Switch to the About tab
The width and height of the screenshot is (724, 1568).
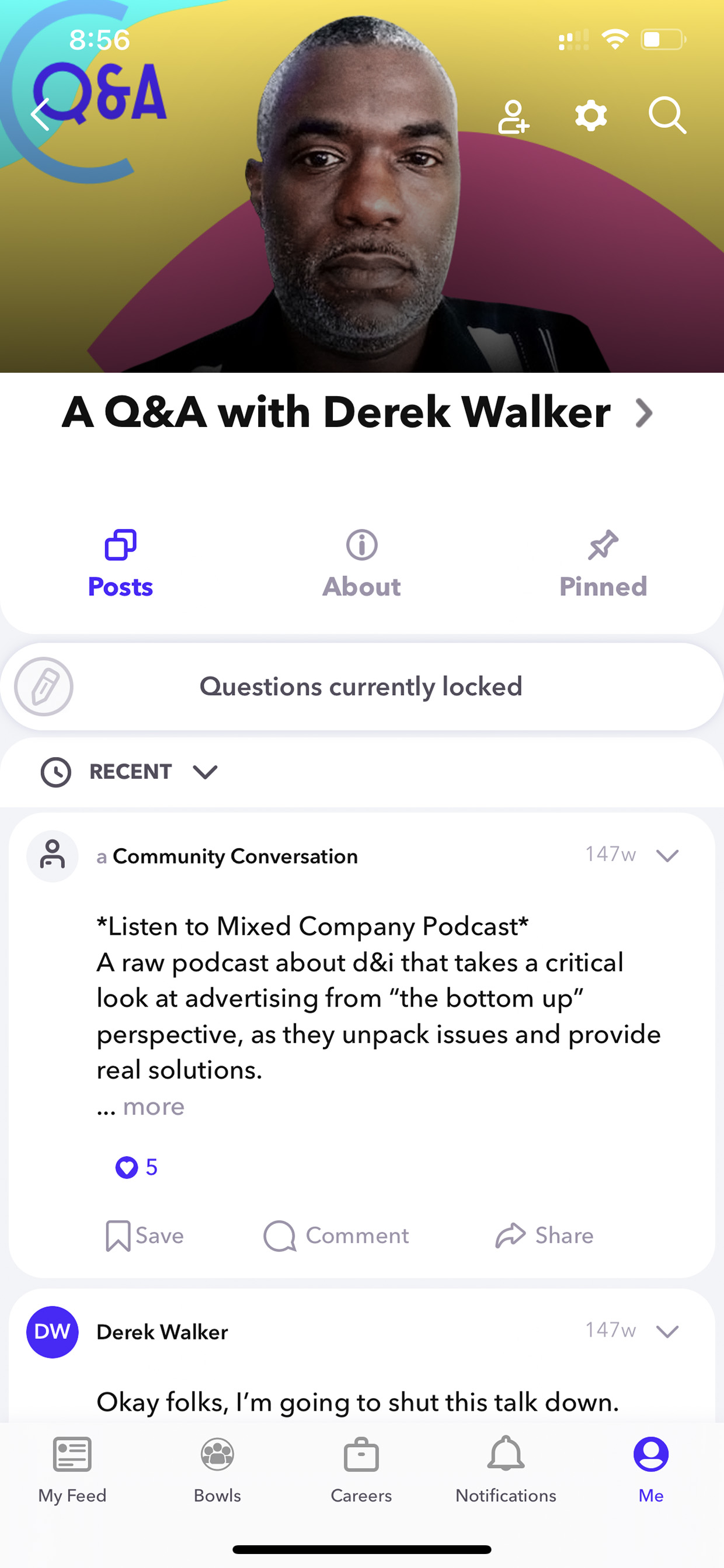click(x=361, y=564)
